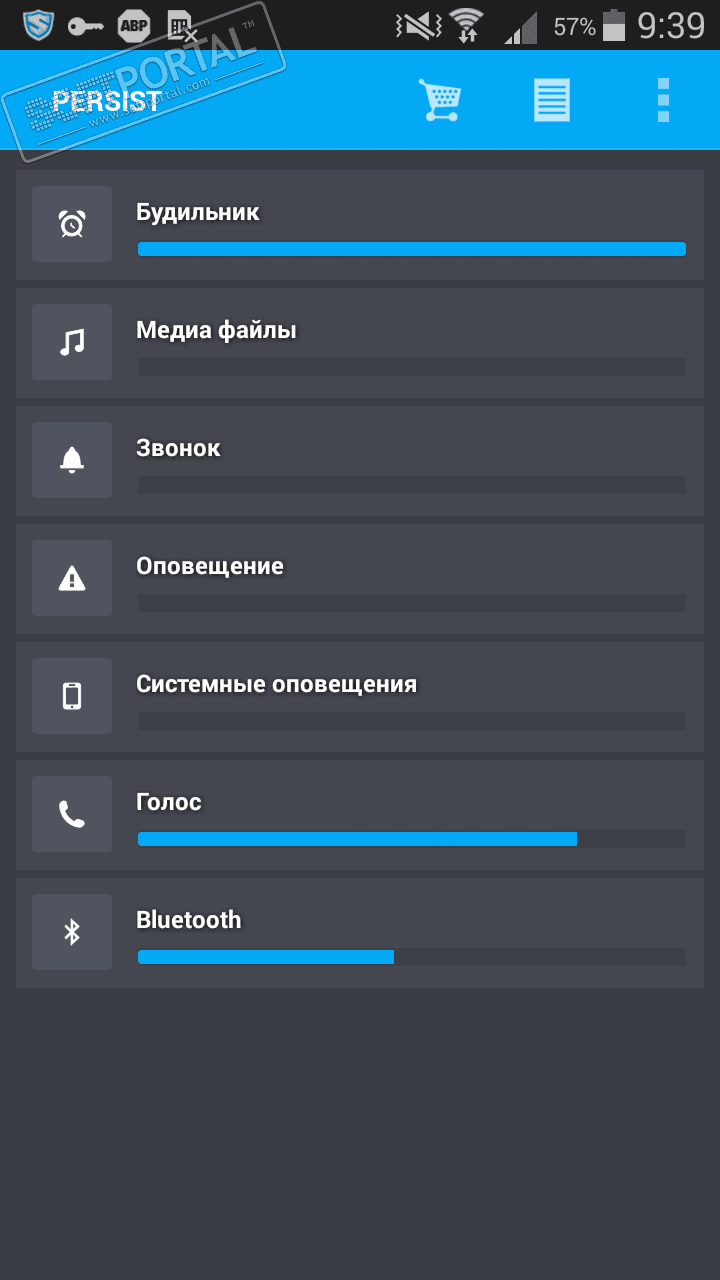720x1280 pixels.
Task: Open the shopping cart icon
Action: pyautogui.click(x=439, y=100)
